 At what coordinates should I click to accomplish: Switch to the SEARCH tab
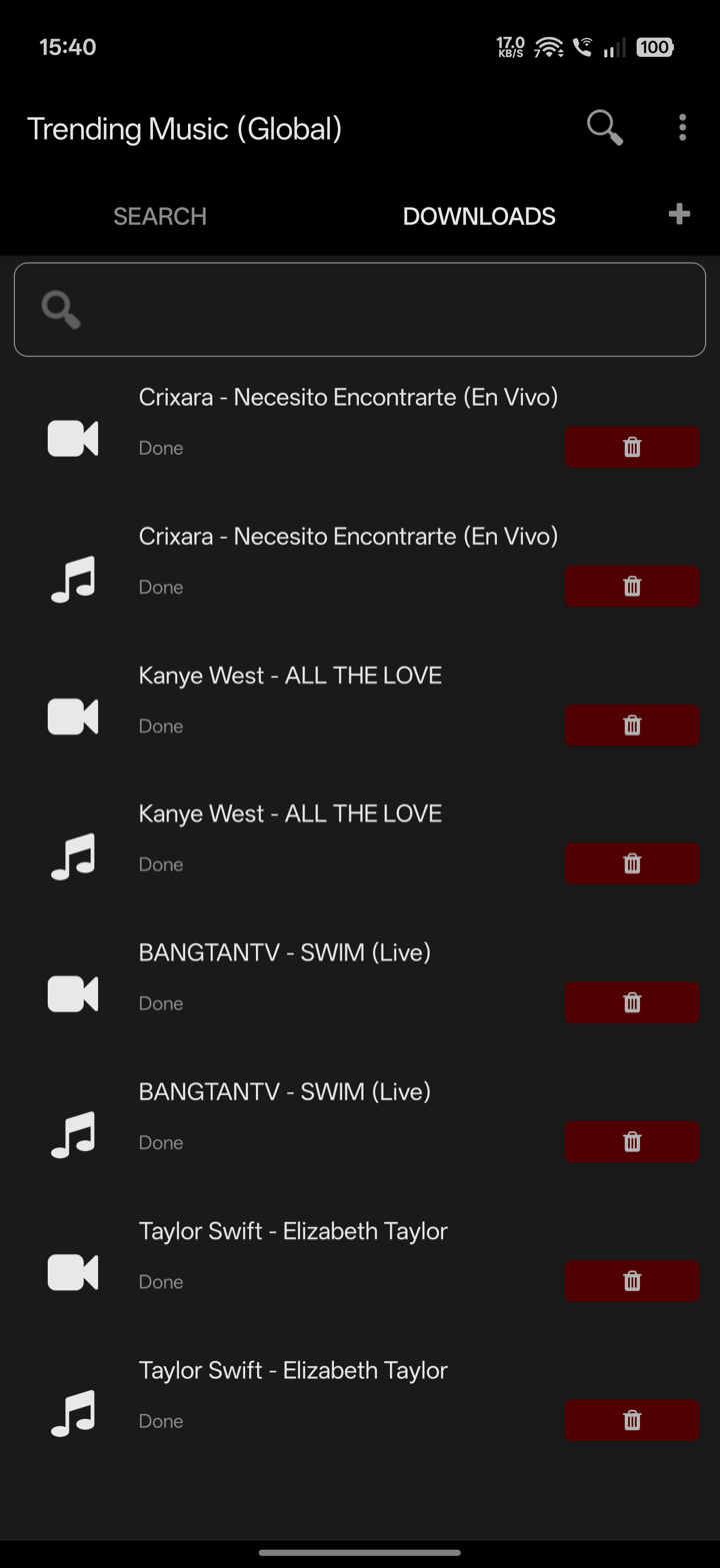click(x=159, y=215)
